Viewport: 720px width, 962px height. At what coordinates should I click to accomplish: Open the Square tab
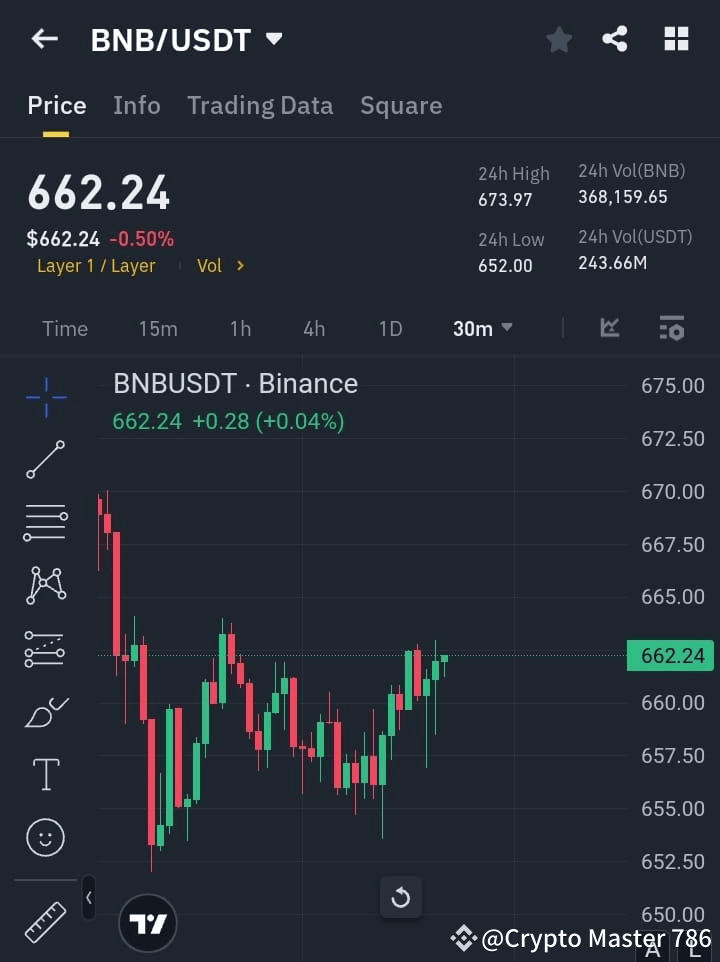400,105
